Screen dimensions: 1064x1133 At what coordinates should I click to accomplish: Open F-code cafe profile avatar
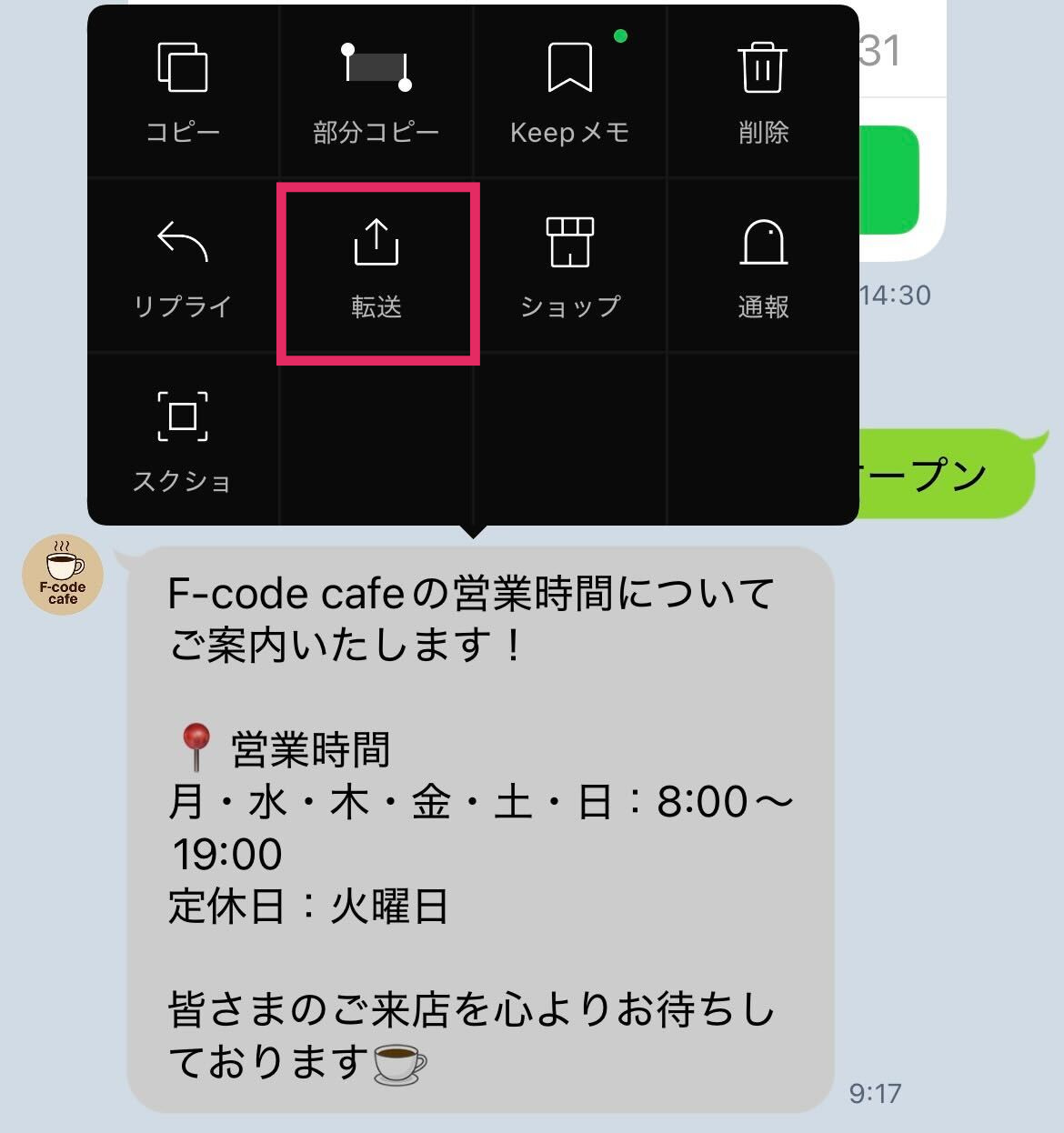tap(63, 575)
